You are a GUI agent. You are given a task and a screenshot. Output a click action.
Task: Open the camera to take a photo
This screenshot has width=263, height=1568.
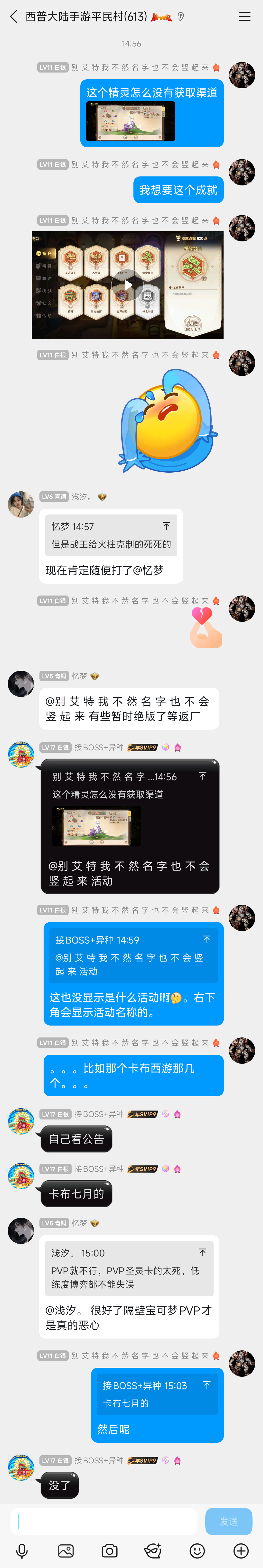coord(110,1550)
